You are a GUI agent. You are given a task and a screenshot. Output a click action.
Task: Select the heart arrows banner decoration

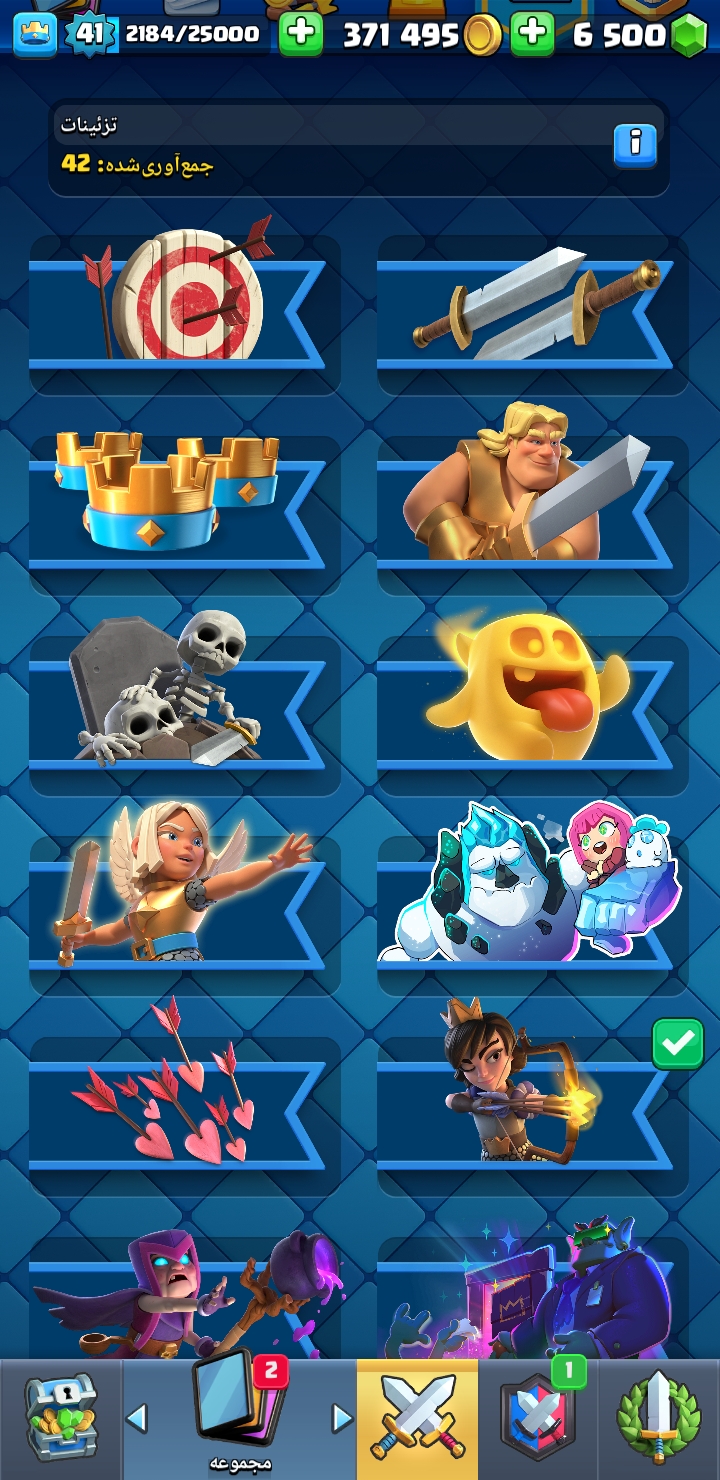[x=185, y=1115]
